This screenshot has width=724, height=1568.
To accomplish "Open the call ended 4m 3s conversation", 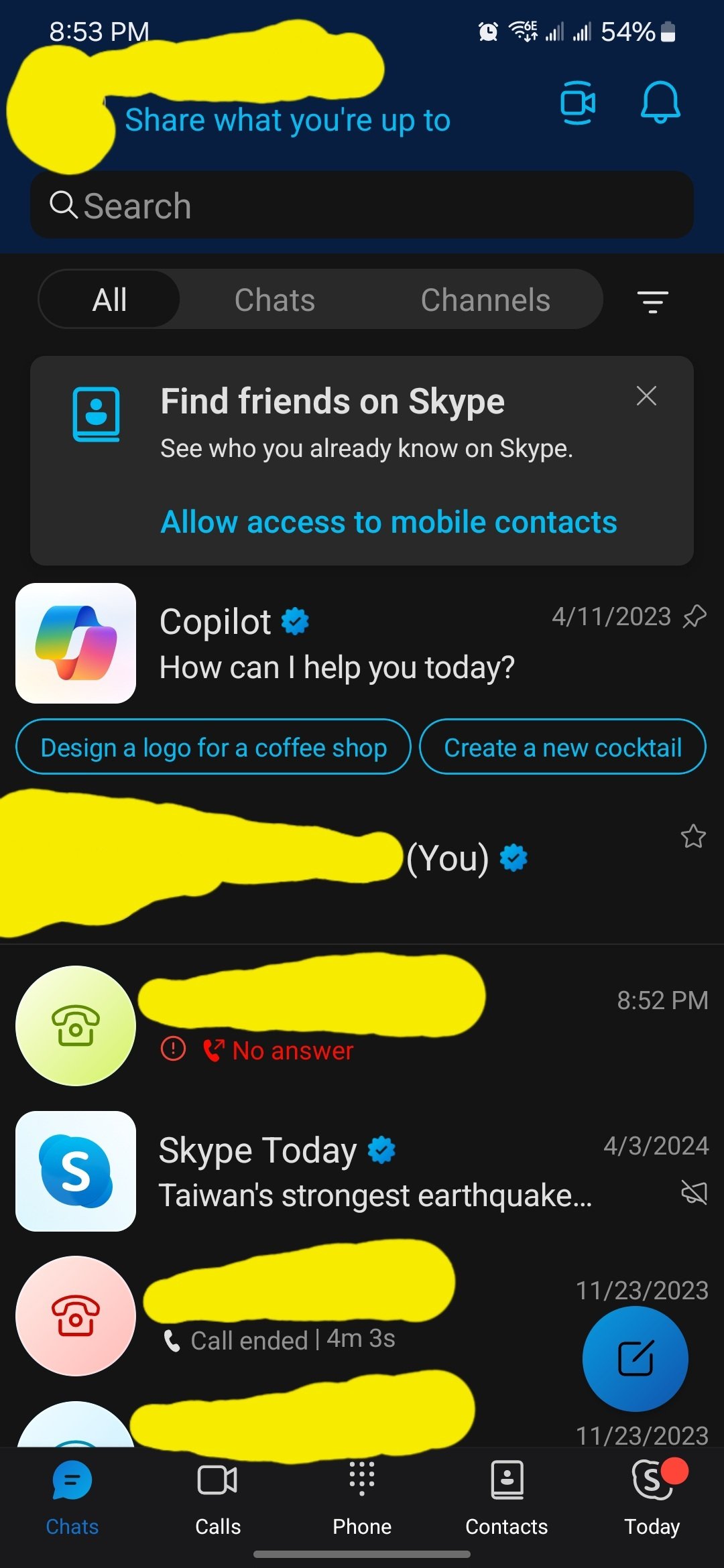I will [335, 1317].
